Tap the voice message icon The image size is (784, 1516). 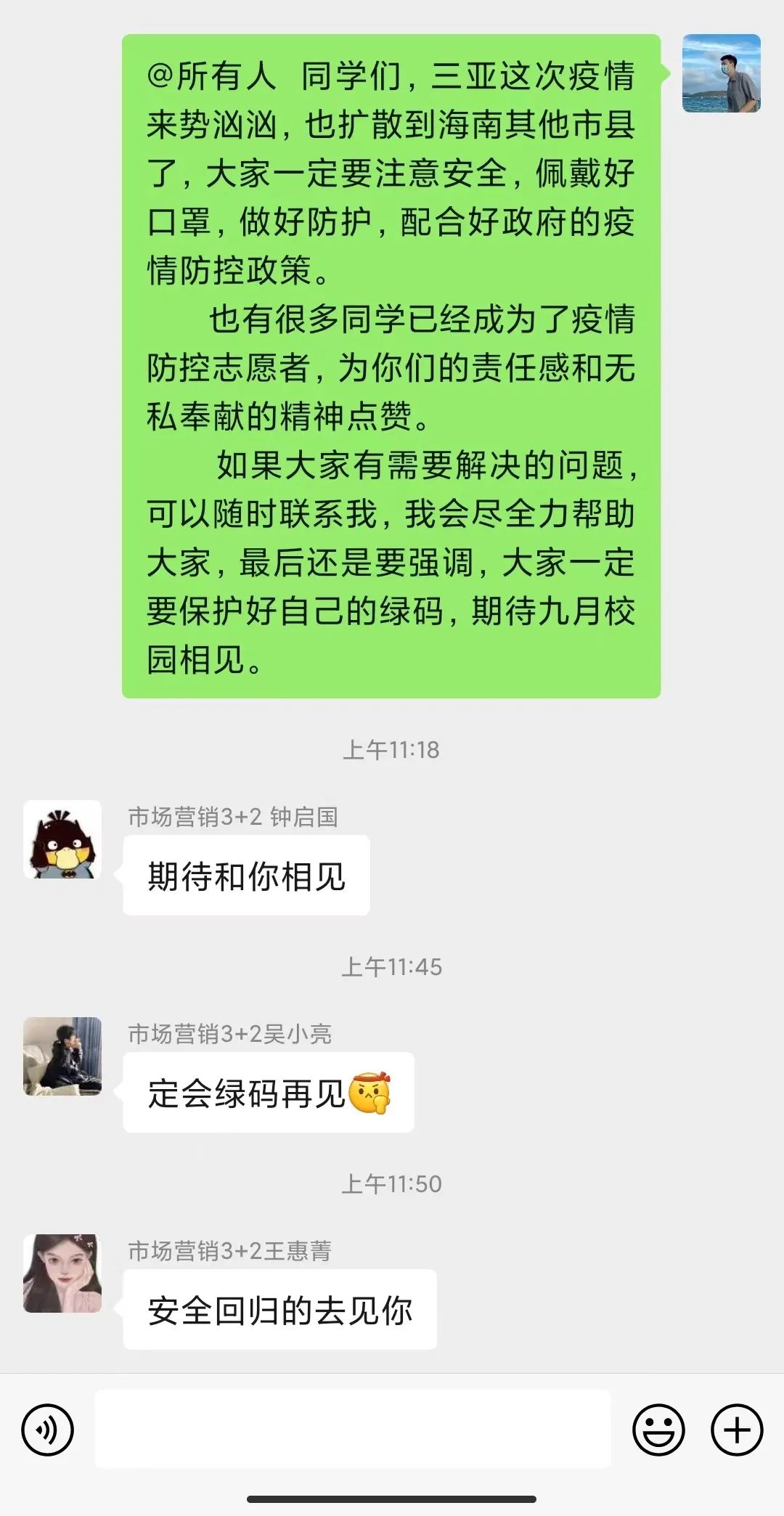coord(48,1430)
